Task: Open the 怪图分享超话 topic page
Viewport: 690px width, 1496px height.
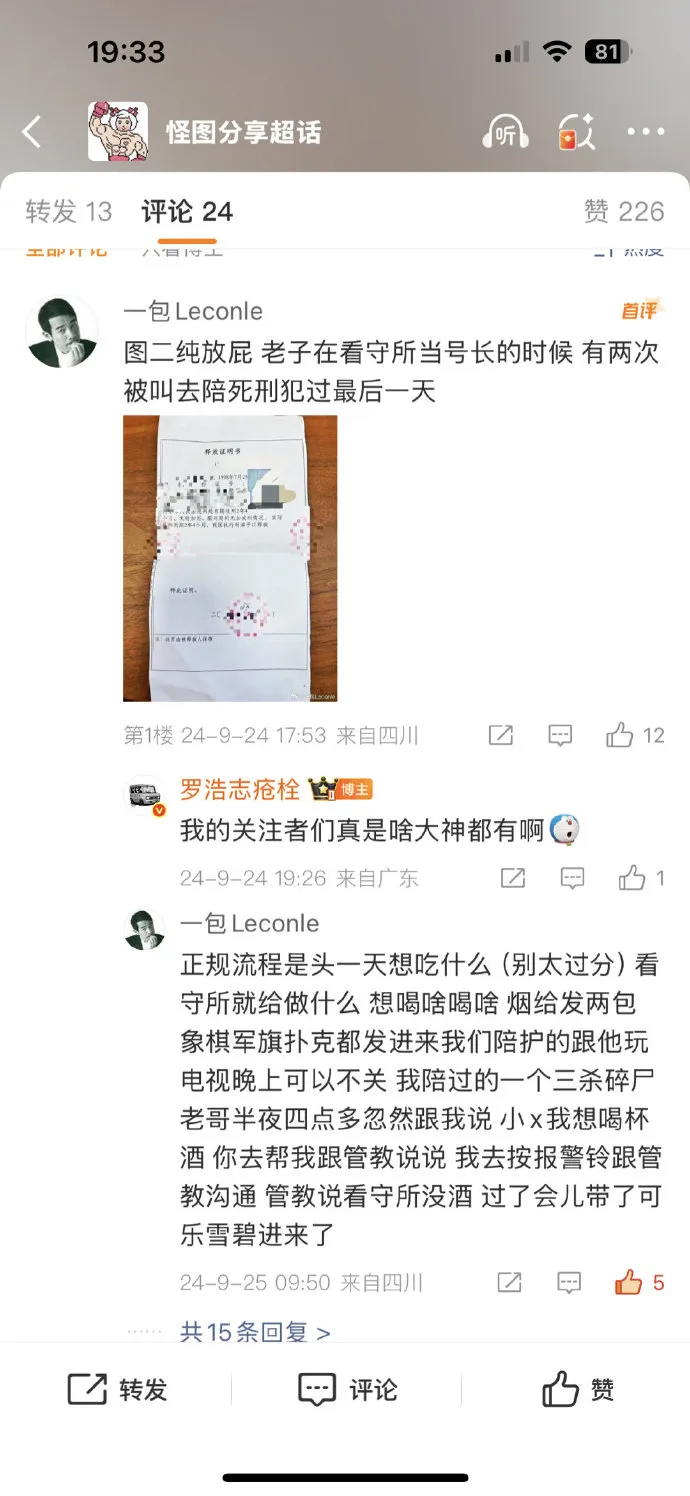Action: 243,132
